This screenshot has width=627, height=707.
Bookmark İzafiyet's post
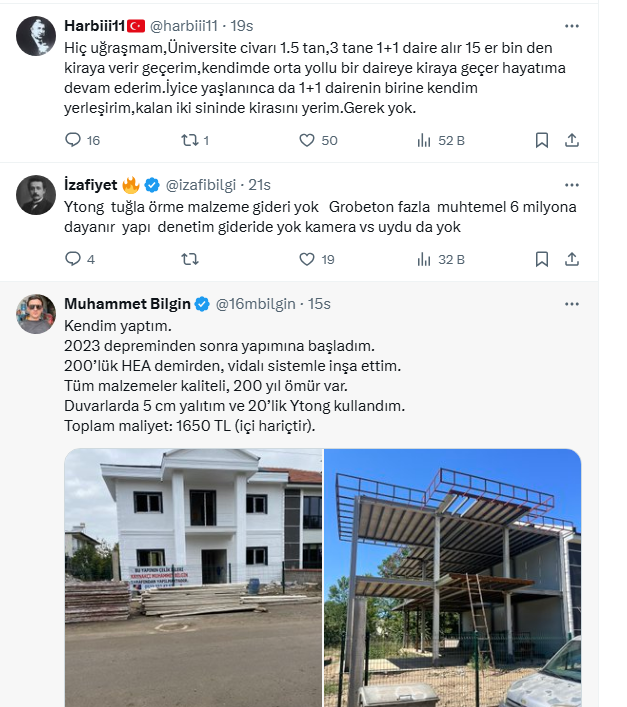pos(541,259)
